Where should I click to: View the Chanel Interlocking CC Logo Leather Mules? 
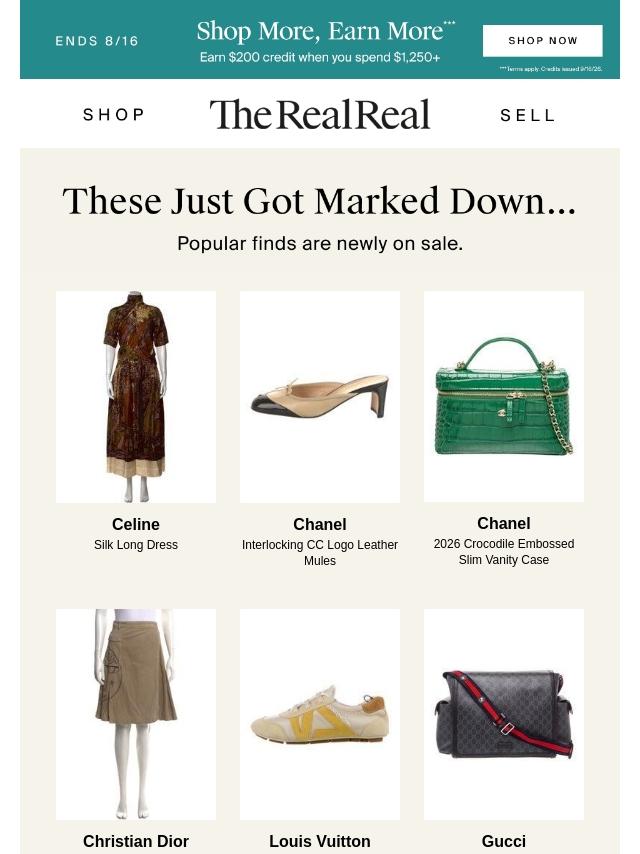(x=320, y=396)
